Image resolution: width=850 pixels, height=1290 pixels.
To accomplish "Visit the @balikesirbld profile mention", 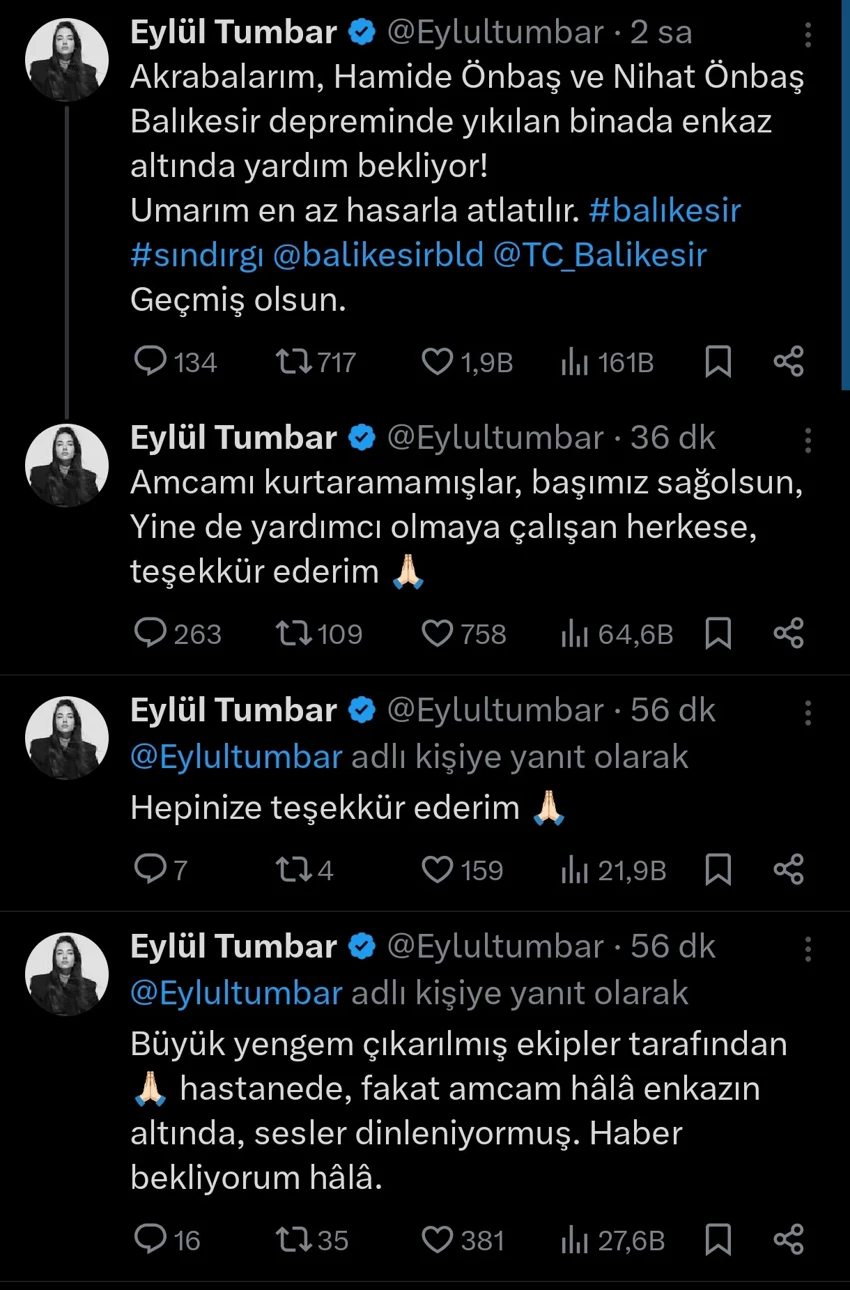I will [x=386, y=255].
